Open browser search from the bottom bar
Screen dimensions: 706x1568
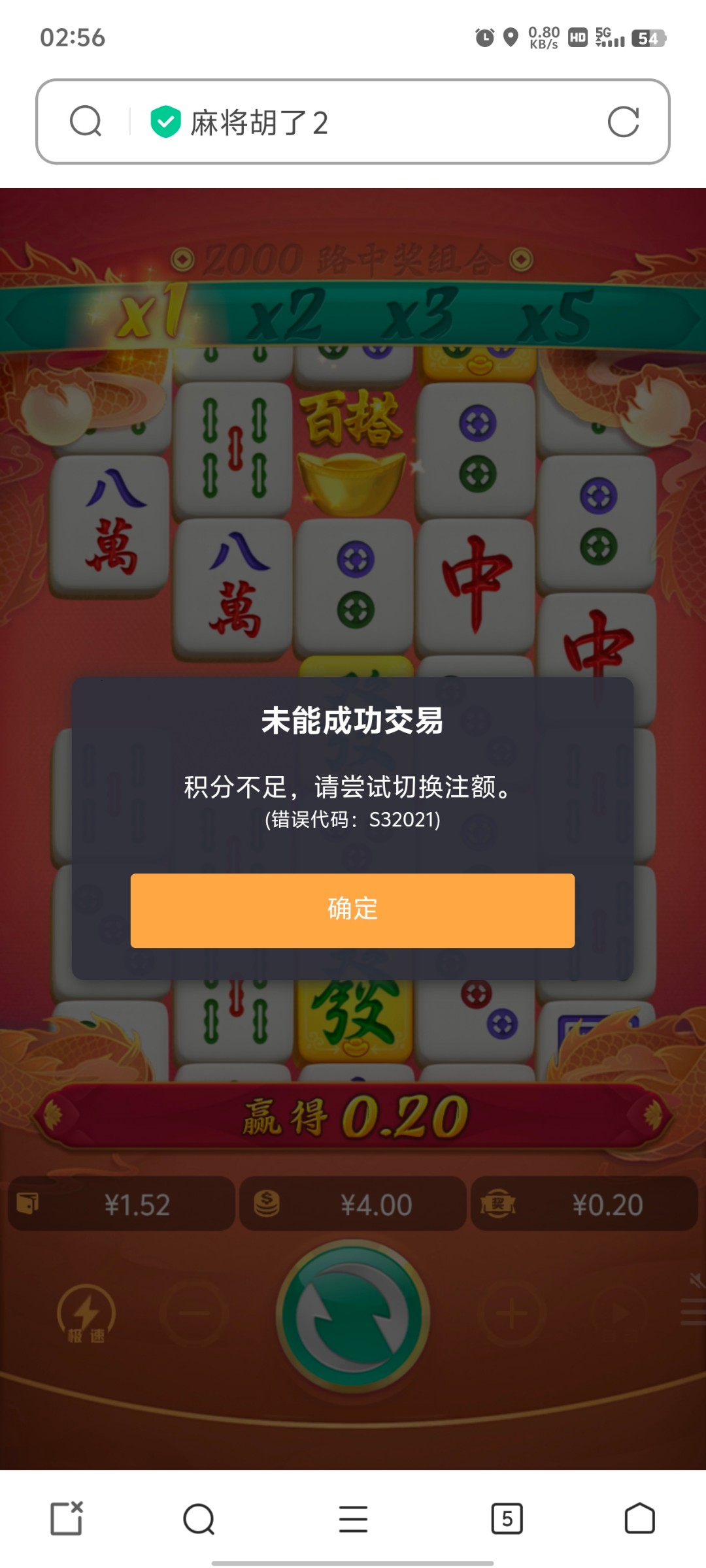coord(199,1518)
